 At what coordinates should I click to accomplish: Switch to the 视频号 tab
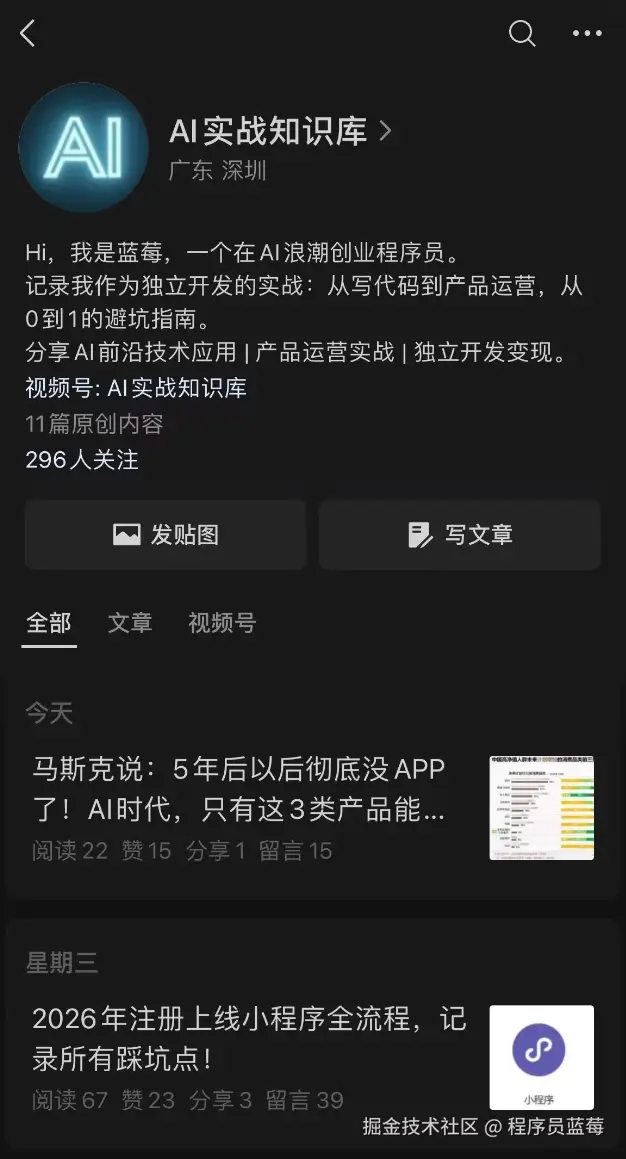tap(222, 623)
